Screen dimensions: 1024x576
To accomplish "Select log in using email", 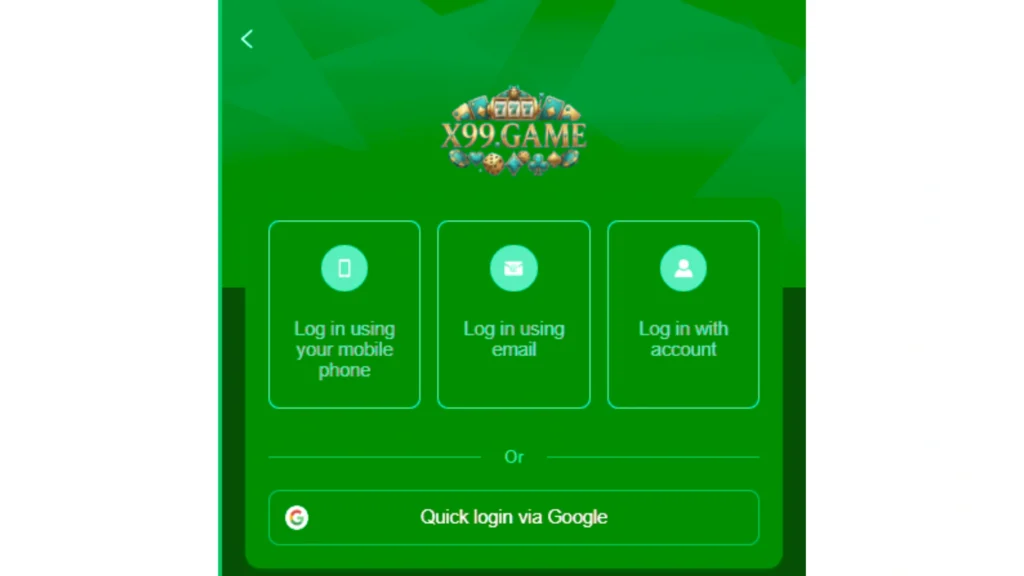I will pyautogui.click(x=514, y=314).
